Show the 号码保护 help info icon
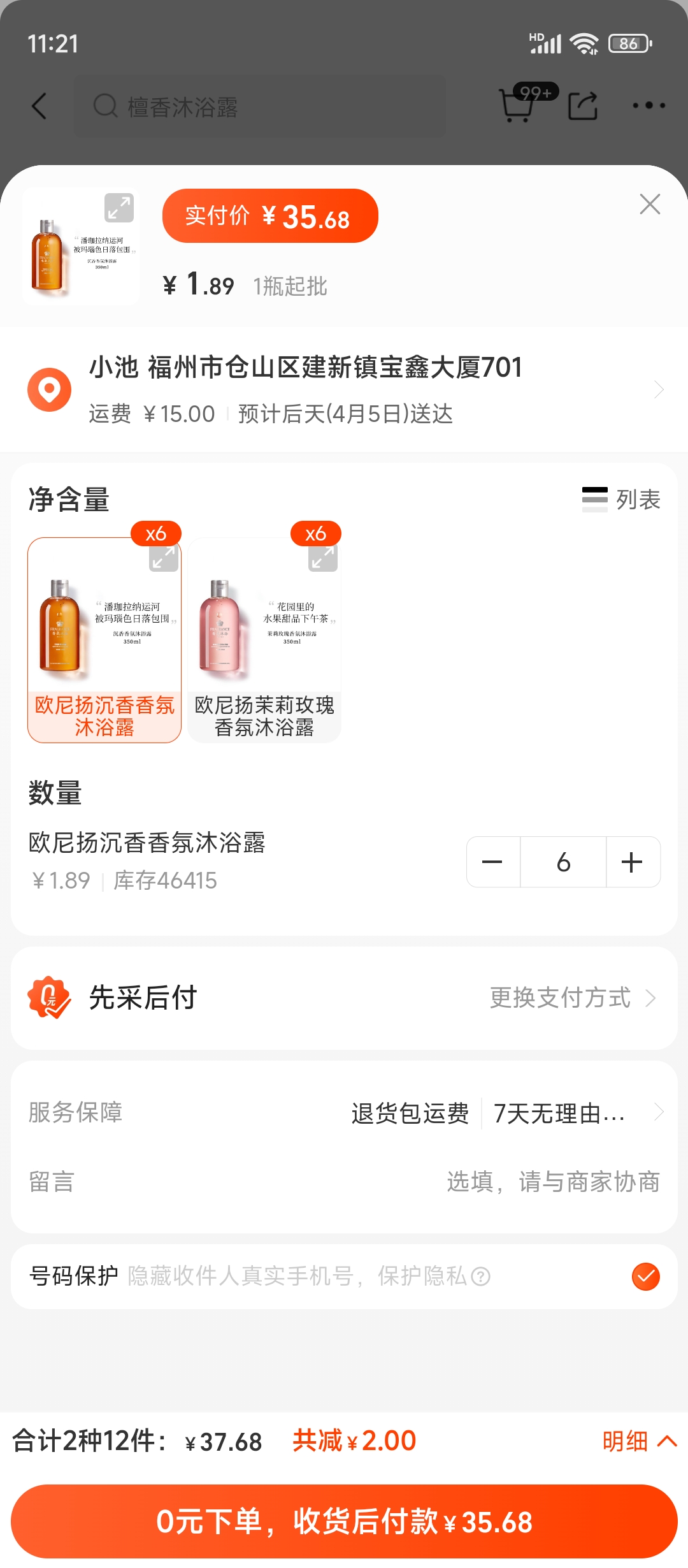Screen dimensions: 688x1568 (481, 1277)
